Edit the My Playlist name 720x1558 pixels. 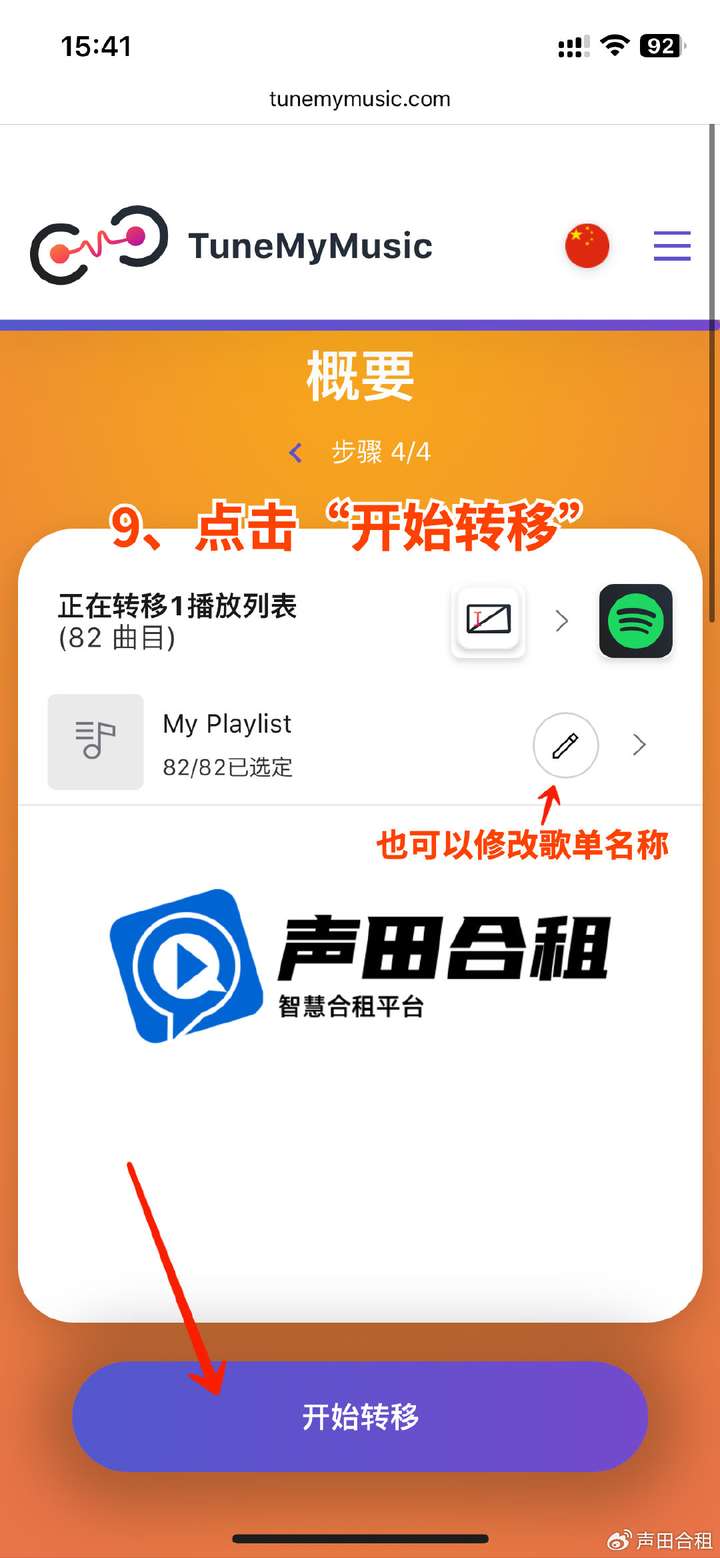pos(565,745)
